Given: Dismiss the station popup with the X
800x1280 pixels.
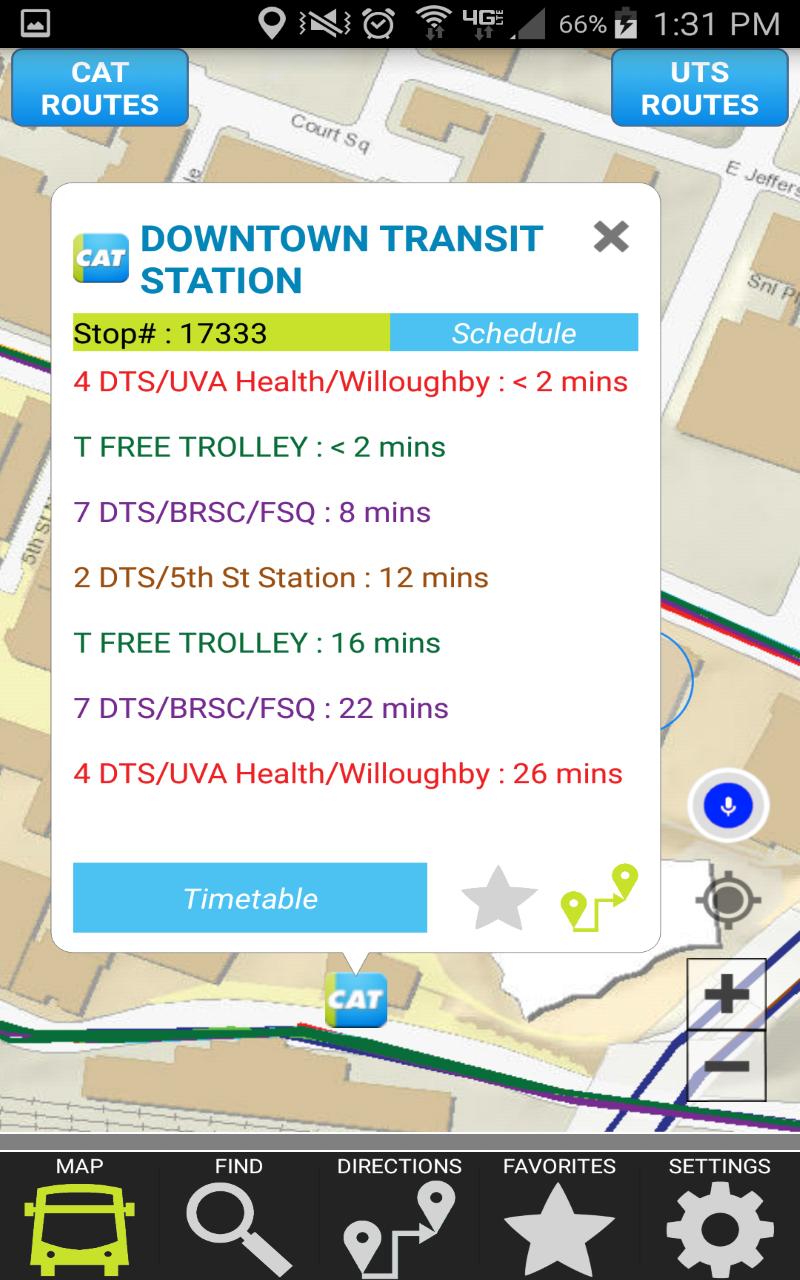Looking at the screenshot, I should (612, 237).
